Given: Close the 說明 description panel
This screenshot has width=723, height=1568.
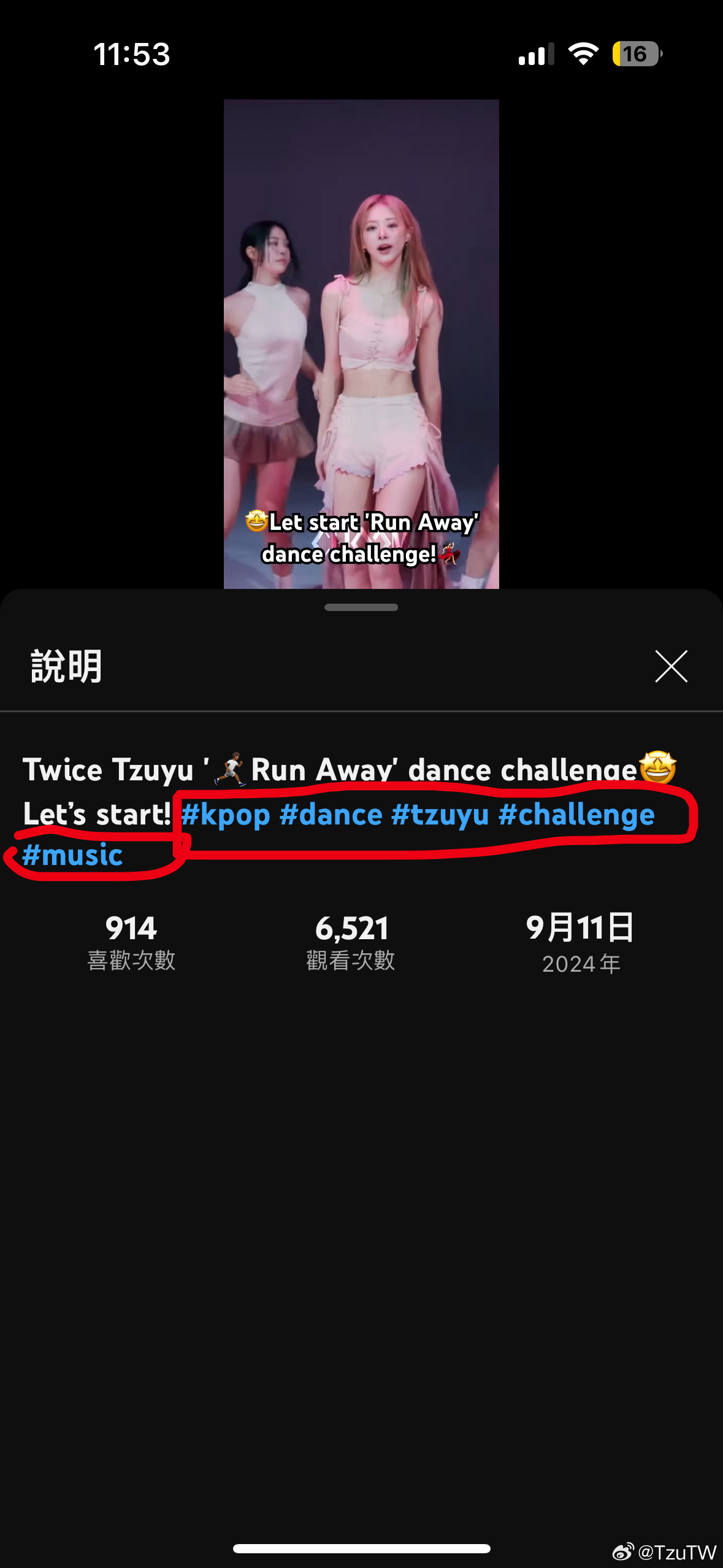Looking at the screenshot, I should click(671, 666).
